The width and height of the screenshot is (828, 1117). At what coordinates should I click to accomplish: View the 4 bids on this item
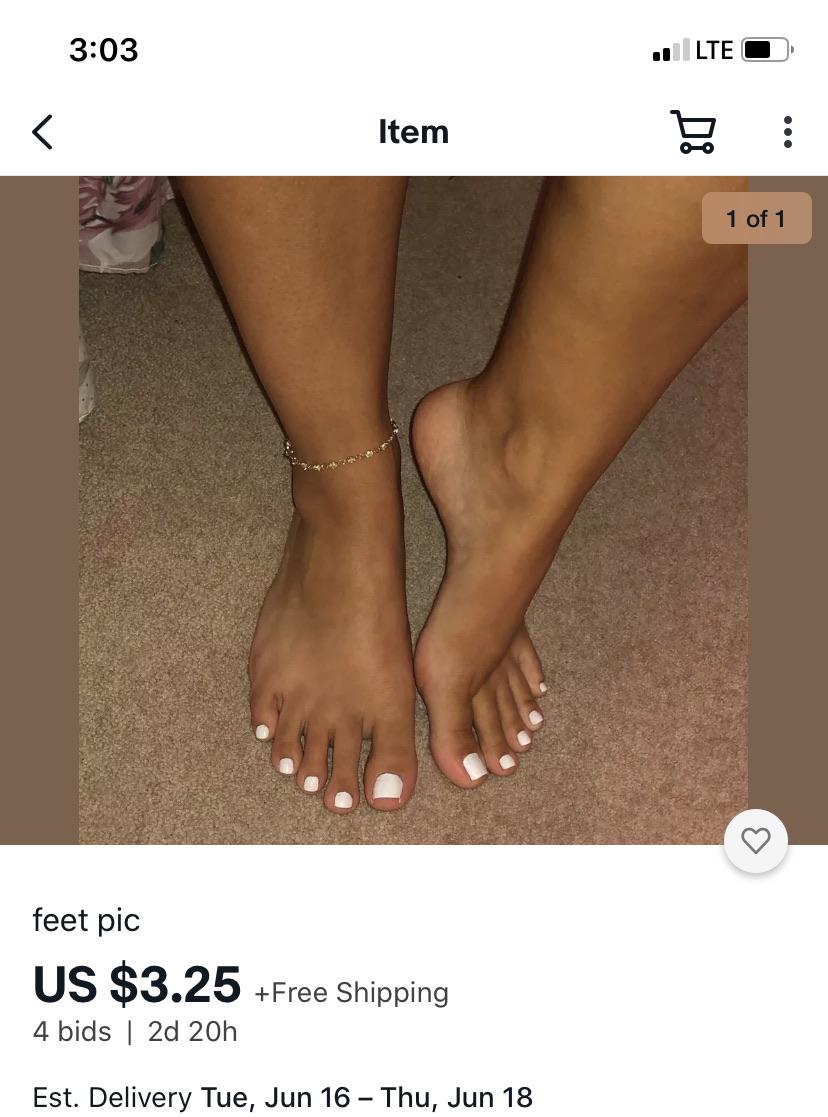71,1031
